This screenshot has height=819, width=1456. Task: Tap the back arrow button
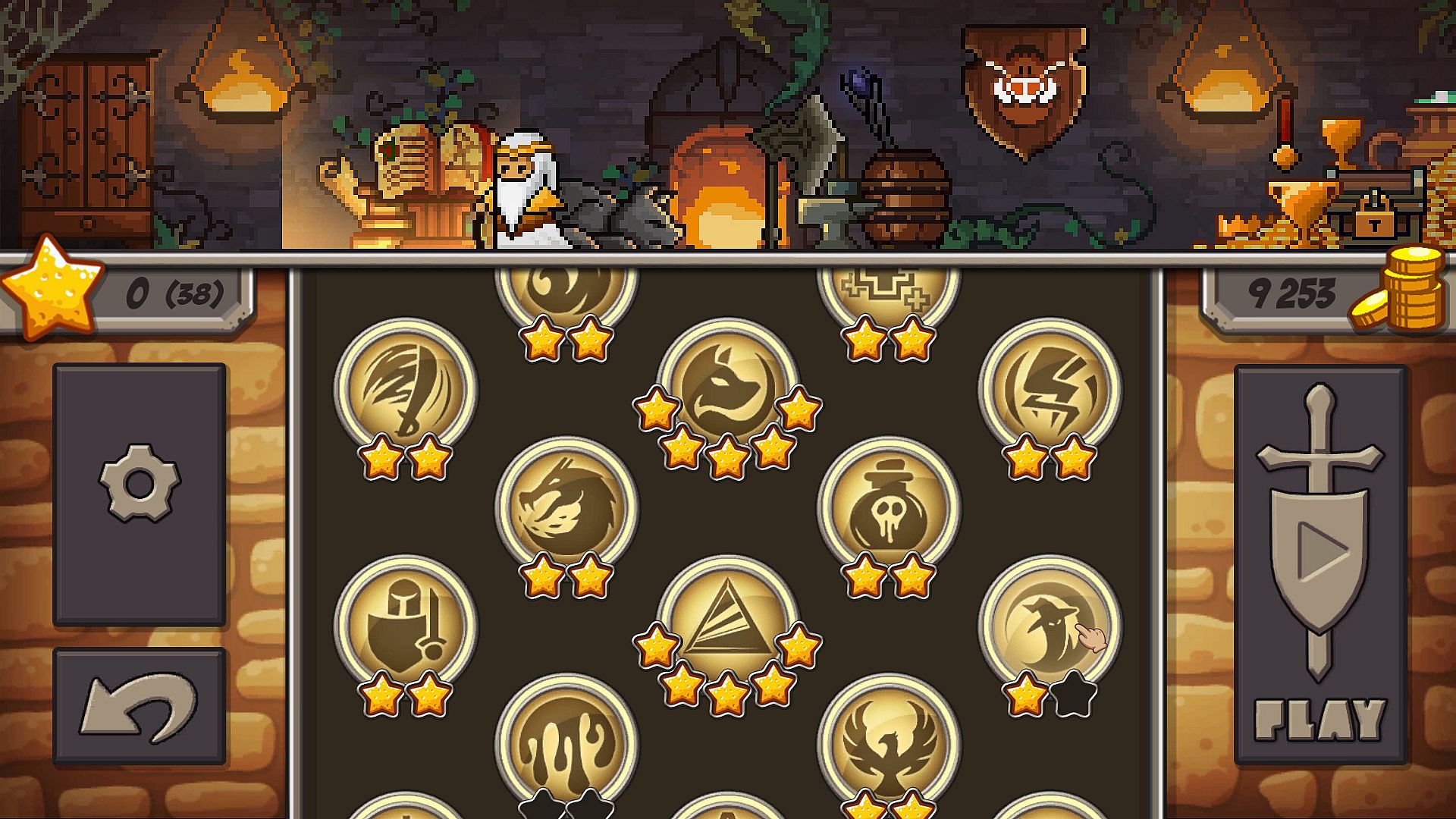[140, 708]
